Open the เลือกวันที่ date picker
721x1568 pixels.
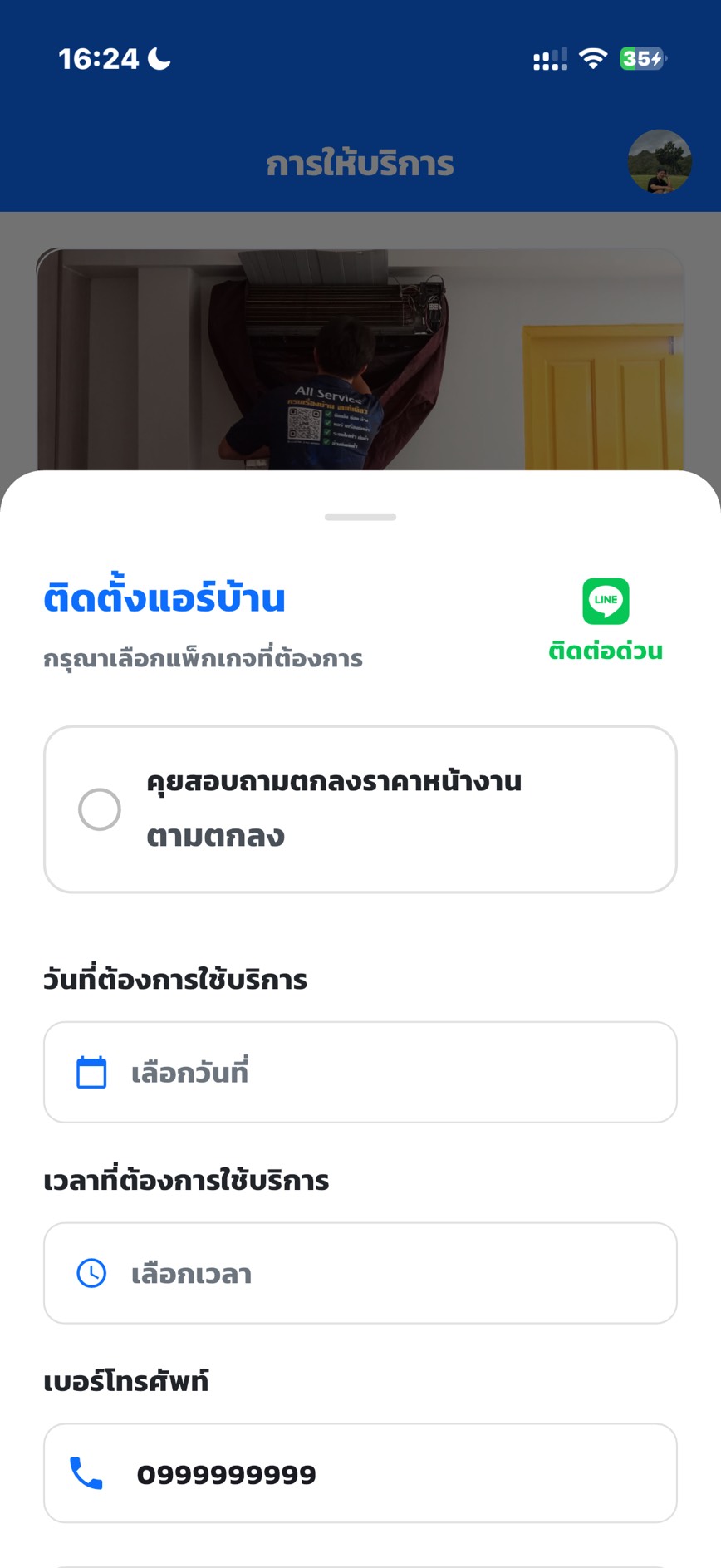(x=360, y=1072)
